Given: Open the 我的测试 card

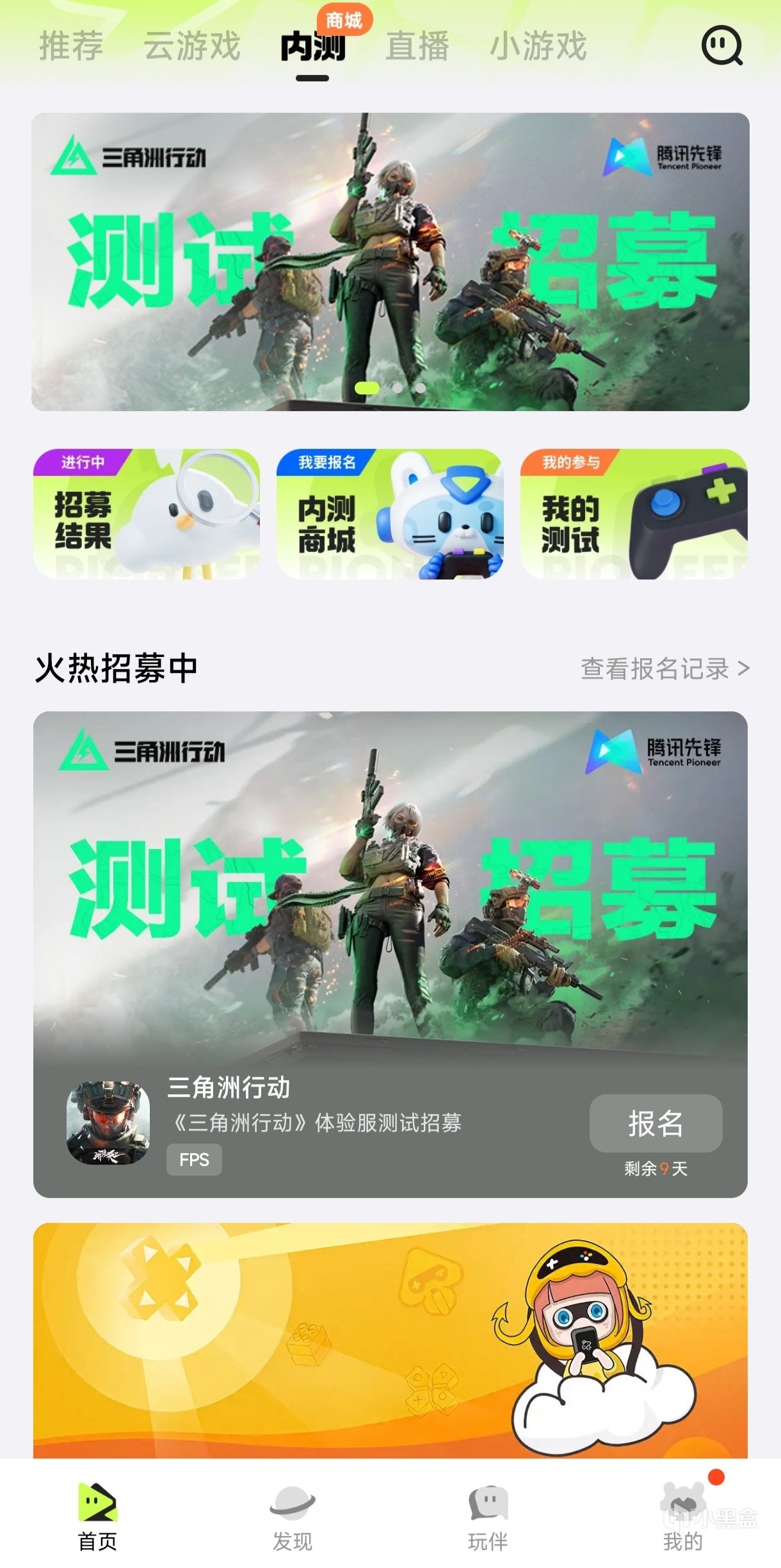Looking at the screenshot, I should 634,514.
